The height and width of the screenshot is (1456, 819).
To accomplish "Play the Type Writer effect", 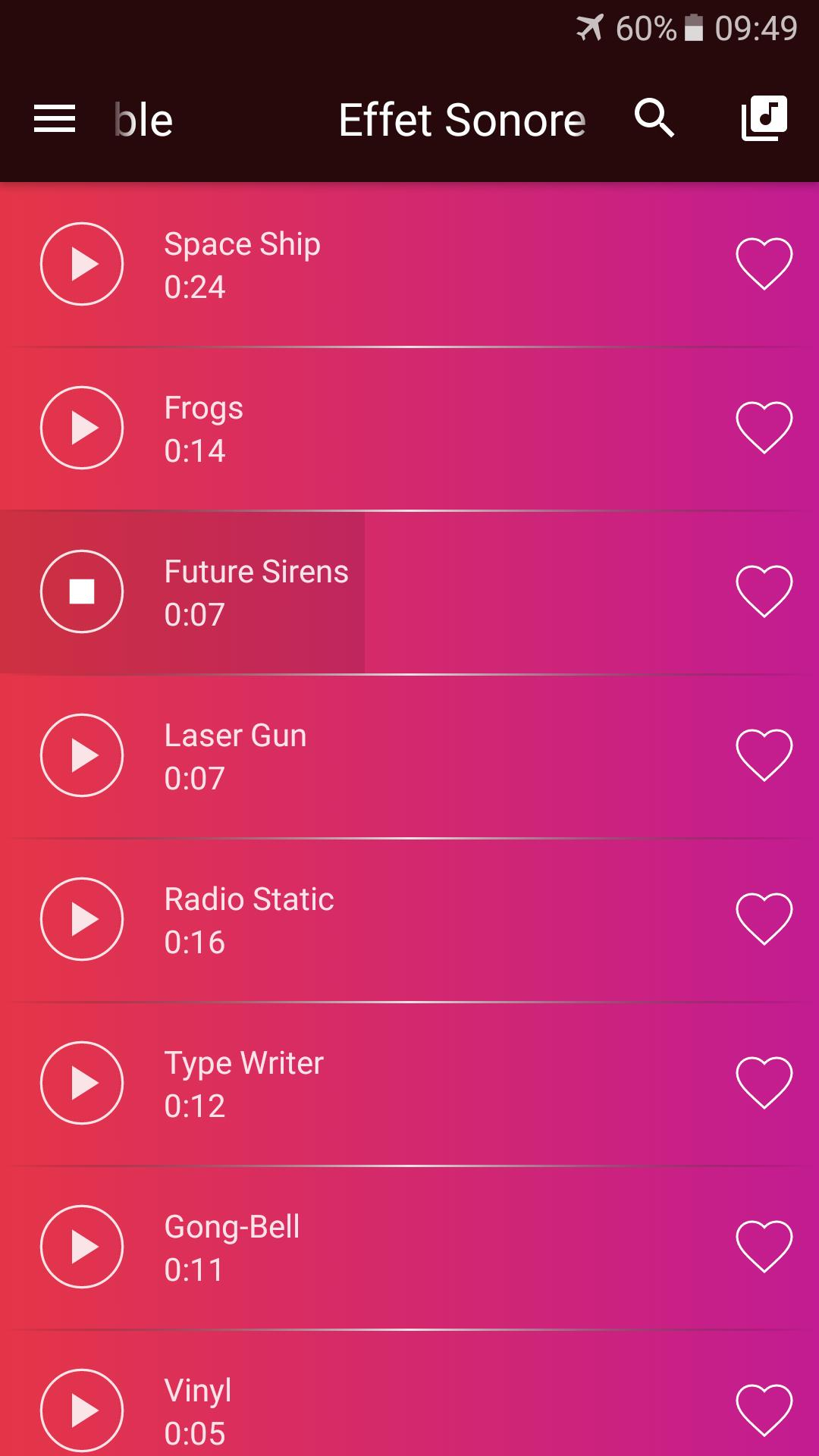I will 82,1083.
